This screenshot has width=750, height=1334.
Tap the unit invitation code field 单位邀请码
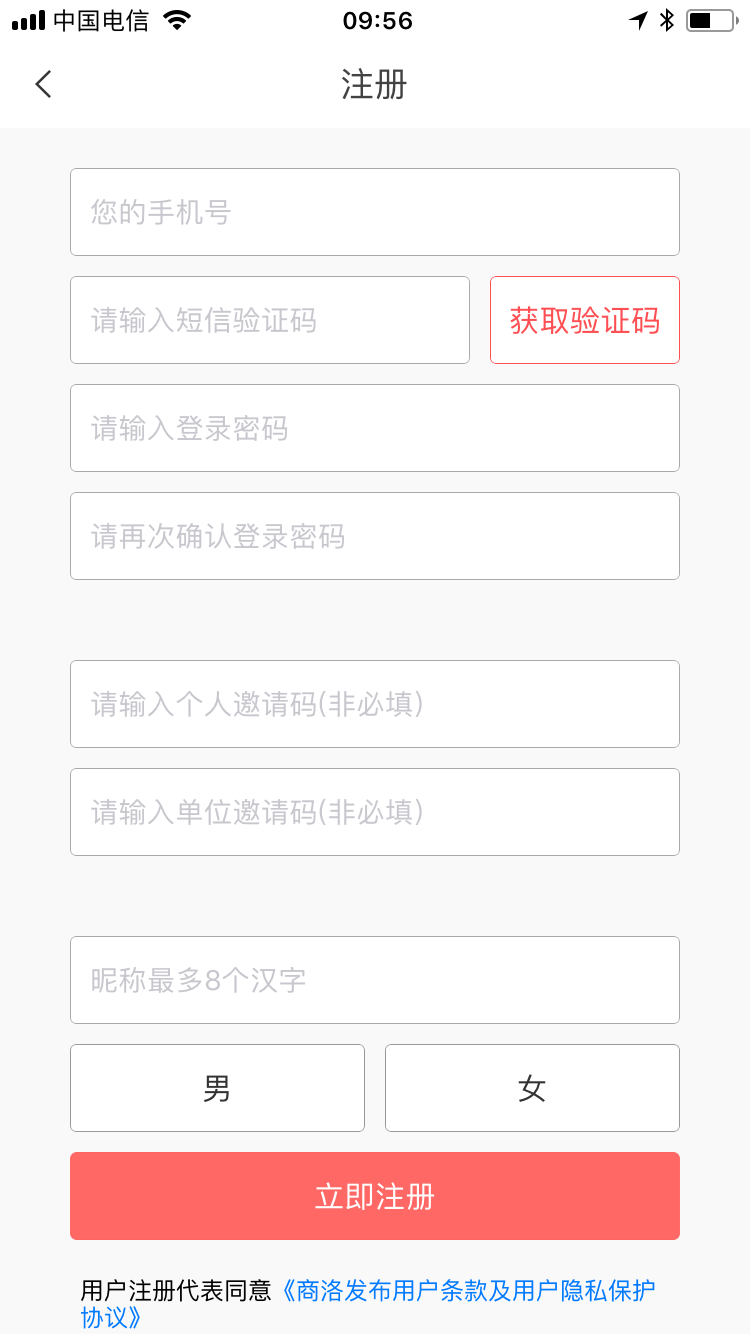[x=375, y=812]
